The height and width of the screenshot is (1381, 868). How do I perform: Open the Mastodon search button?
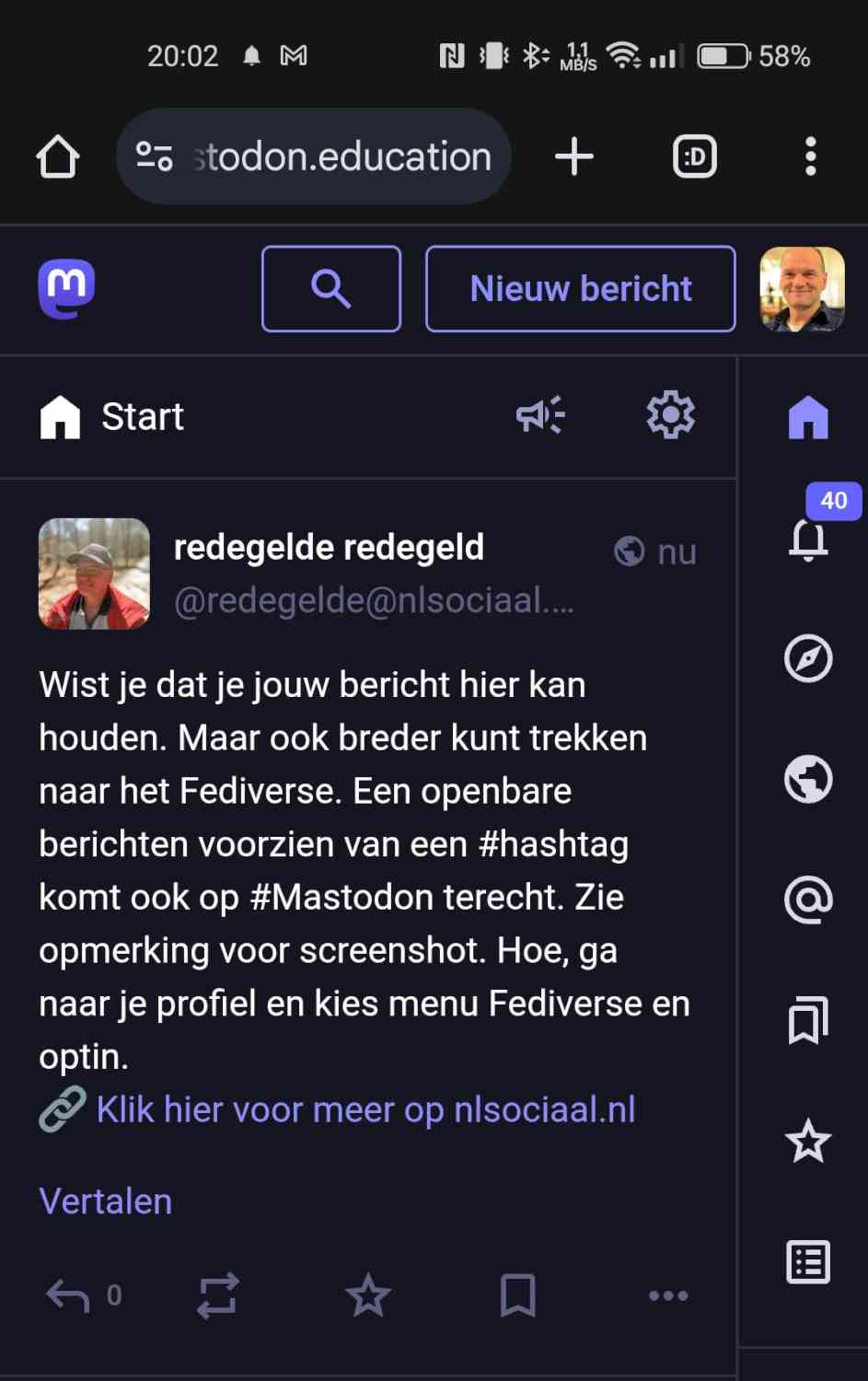click(330, 288)
